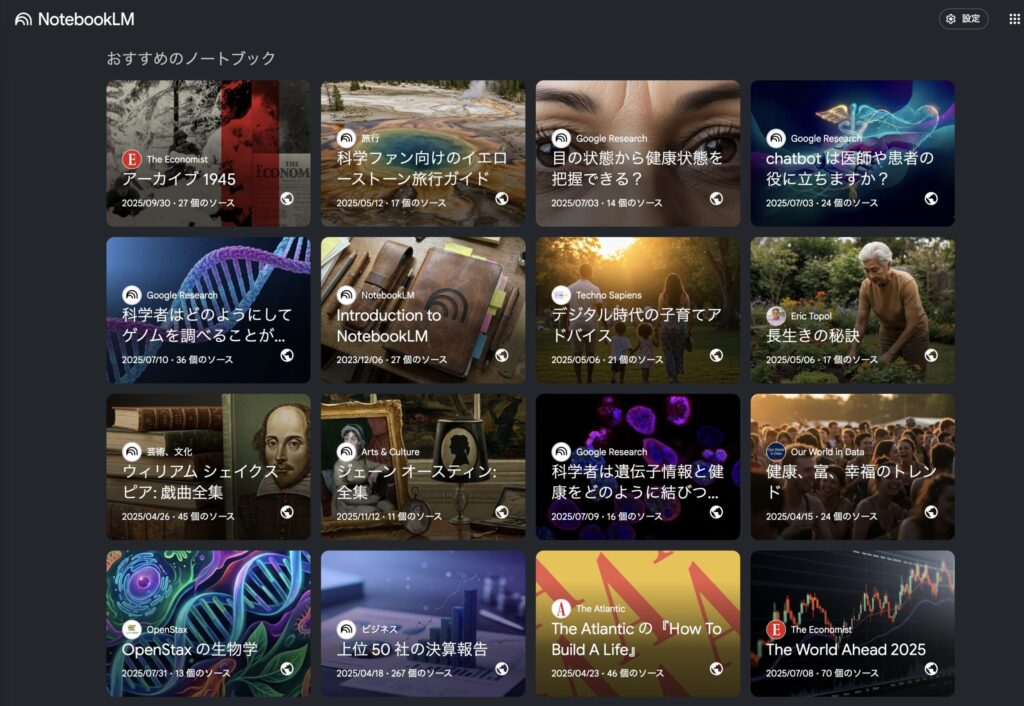Open ウィリアム シェイクスピア: 戯曲全集 notebook
The width and height of the screenshot is (1024, 706).
[208, 467]
